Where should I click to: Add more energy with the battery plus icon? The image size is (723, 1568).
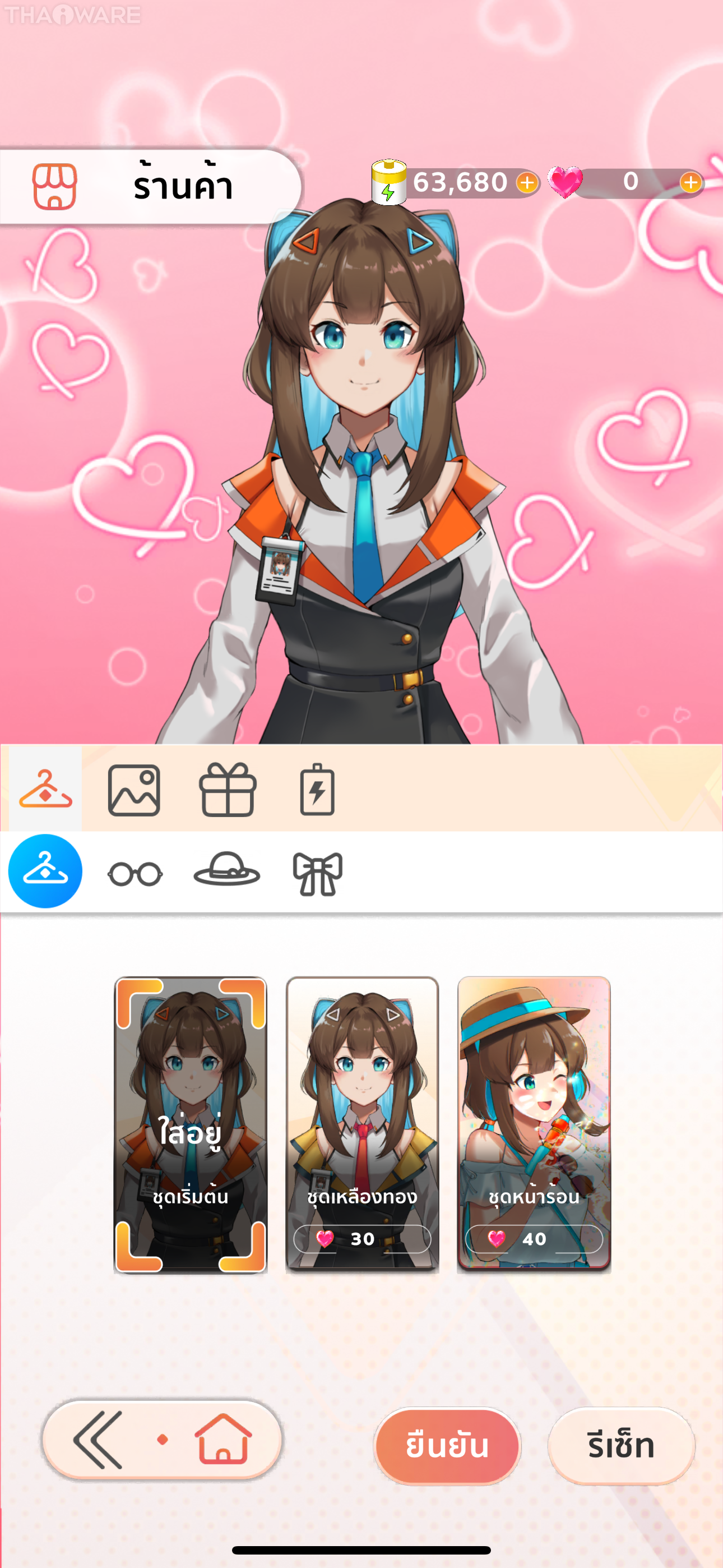[x=527, y=183]
